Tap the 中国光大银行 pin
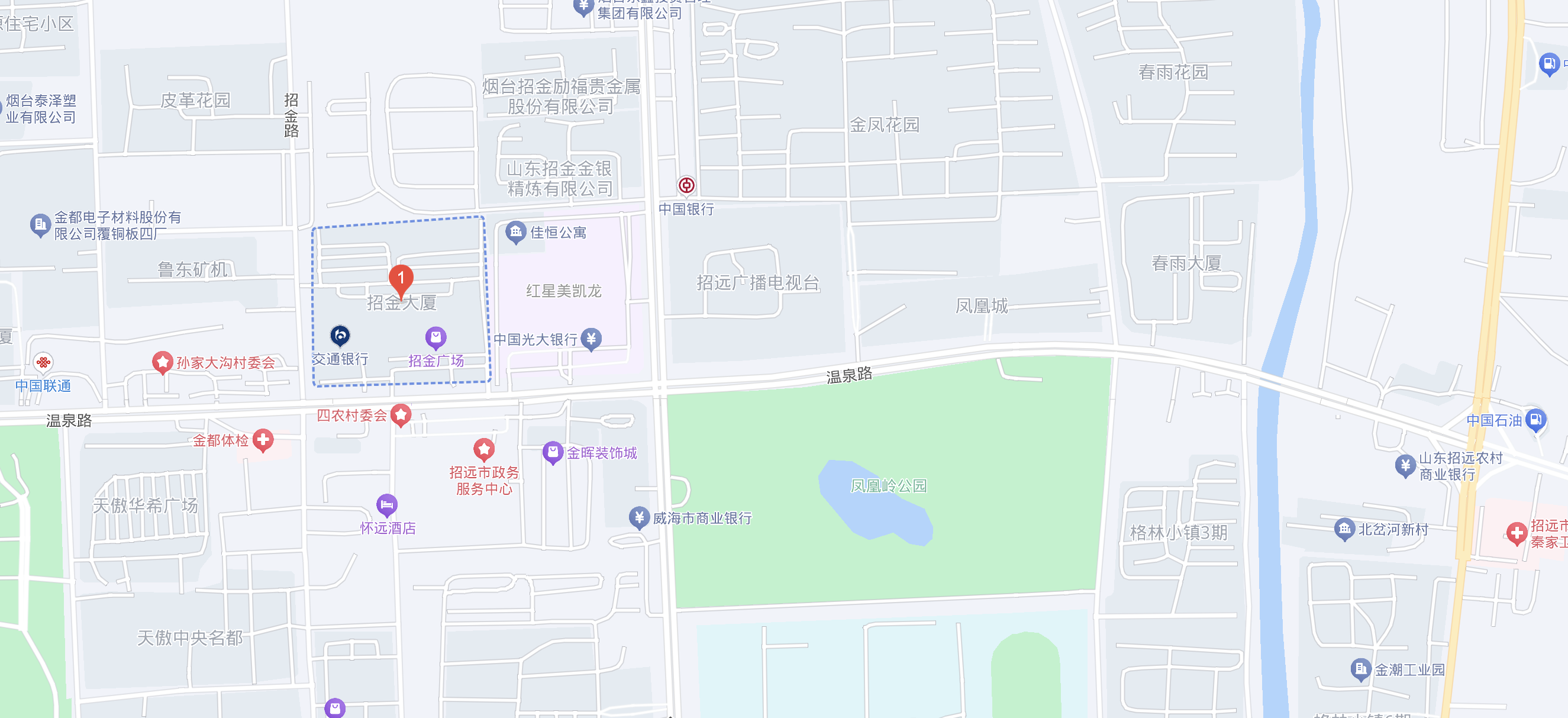 [x=591, y=338]
